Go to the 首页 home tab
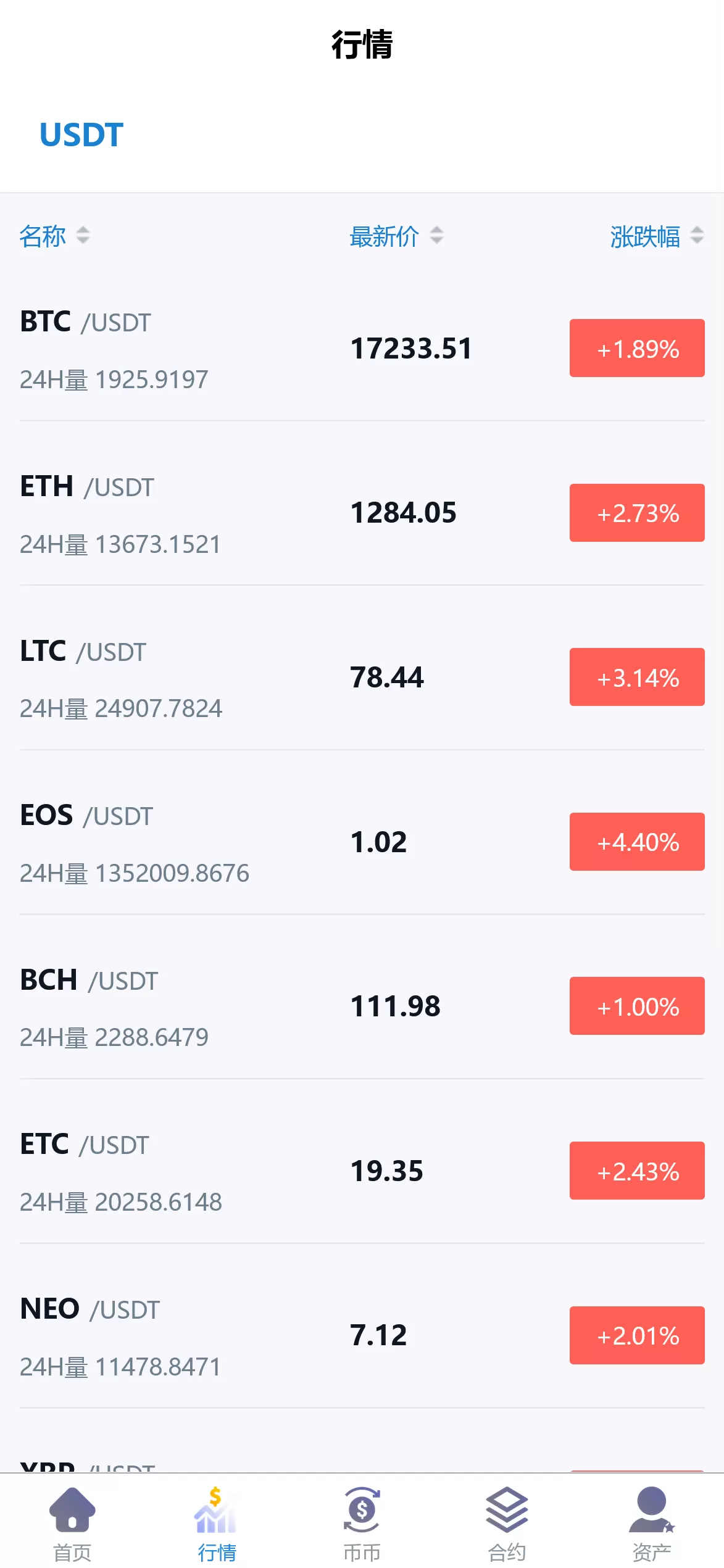This screenshot has height=1568, width=724. point(72,1523)
